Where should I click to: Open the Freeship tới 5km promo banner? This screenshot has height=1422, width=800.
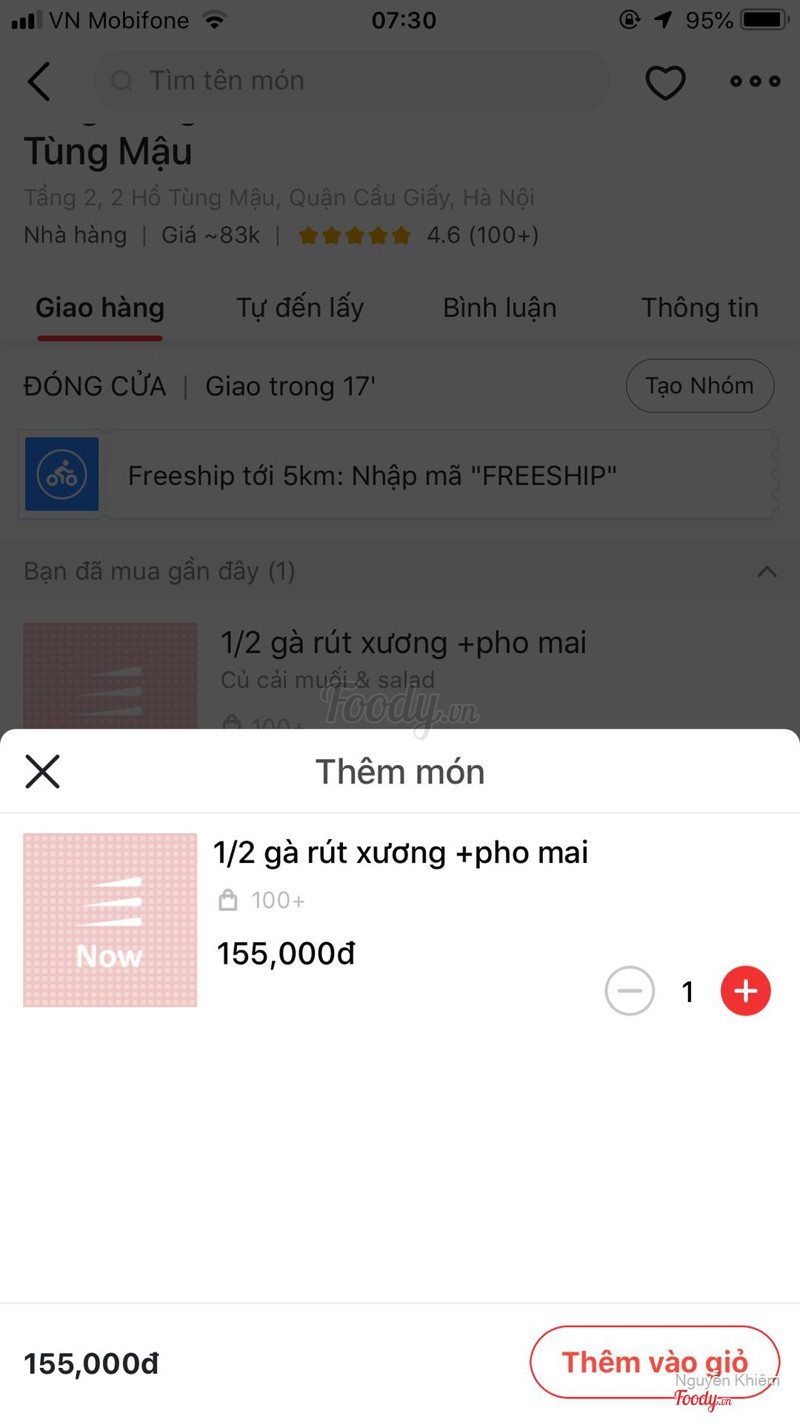(400, 475)
